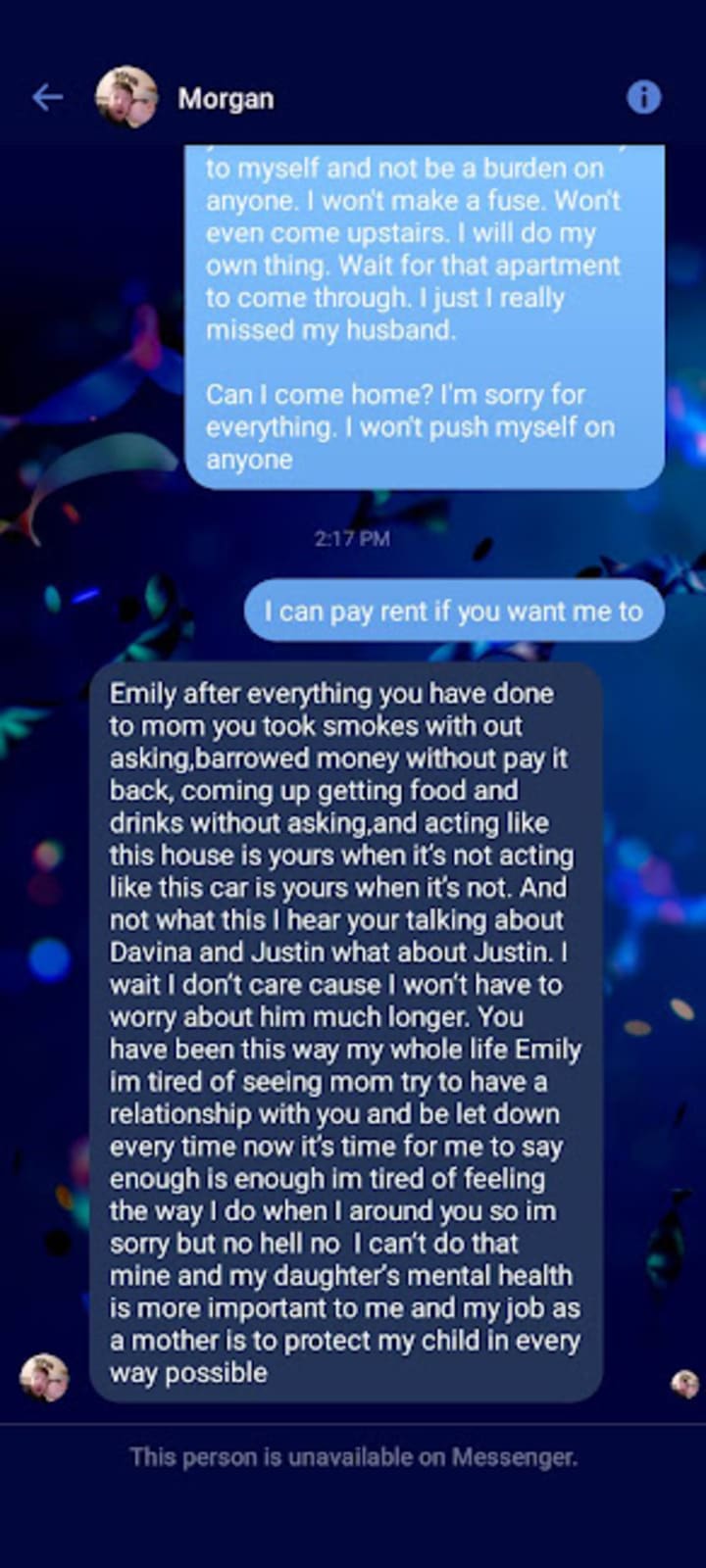Open Morgan's profile picture in header
Image resolution: width=706 pixels, height=1568 pixels.
(x=126, y=97)
